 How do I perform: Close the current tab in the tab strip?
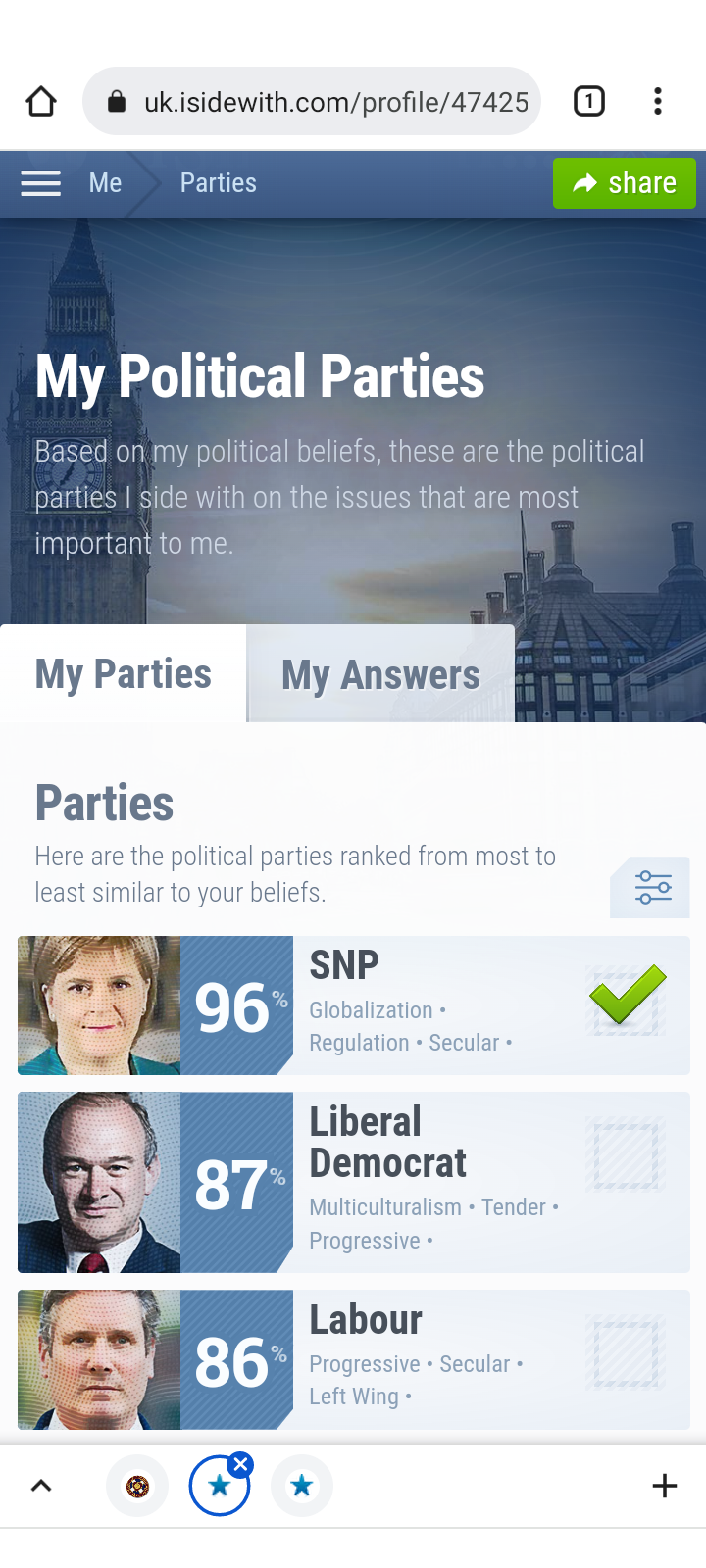240,1464
